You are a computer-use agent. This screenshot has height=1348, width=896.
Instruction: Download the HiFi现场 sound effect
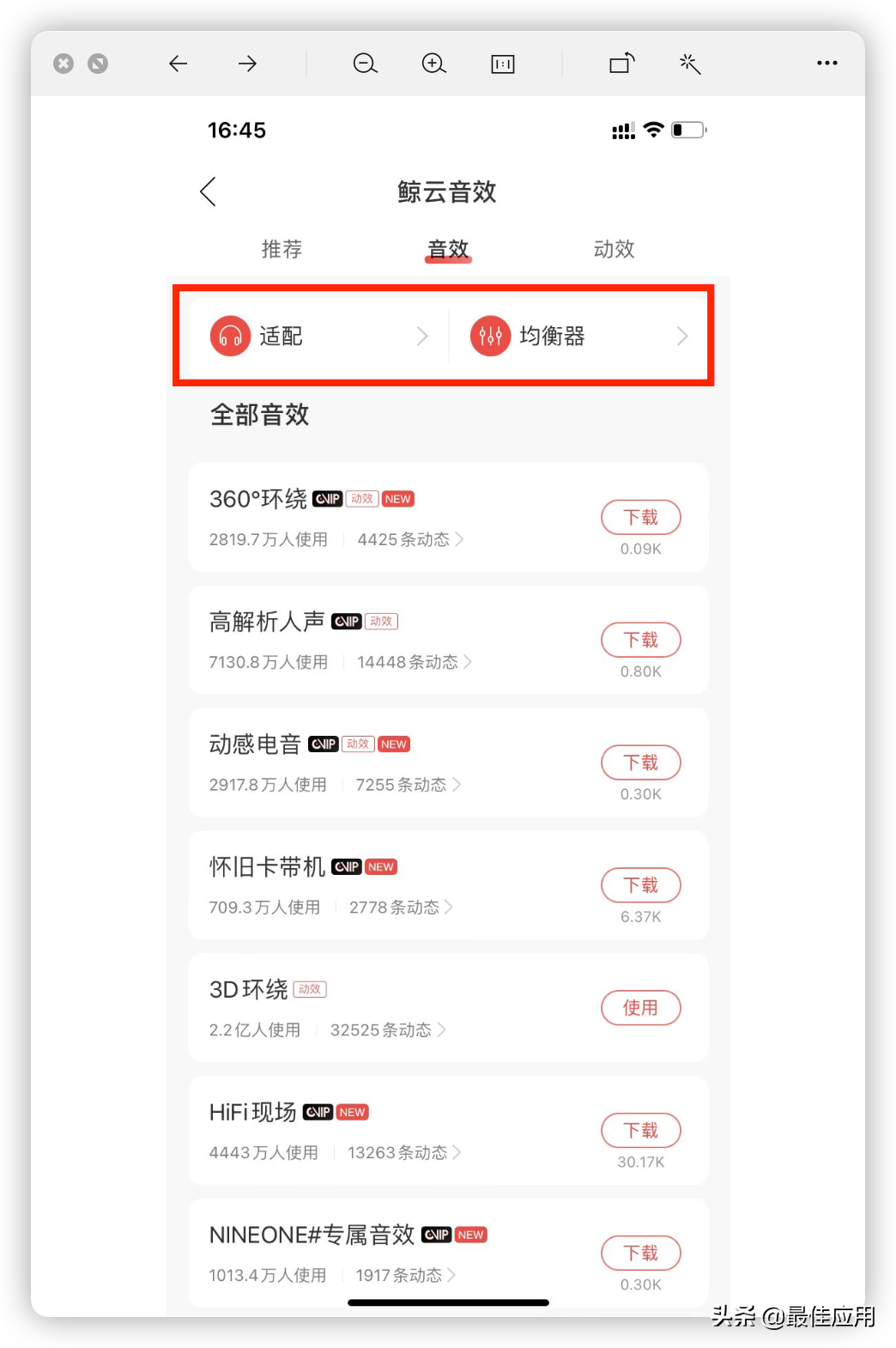click(x=640, y=1131)
